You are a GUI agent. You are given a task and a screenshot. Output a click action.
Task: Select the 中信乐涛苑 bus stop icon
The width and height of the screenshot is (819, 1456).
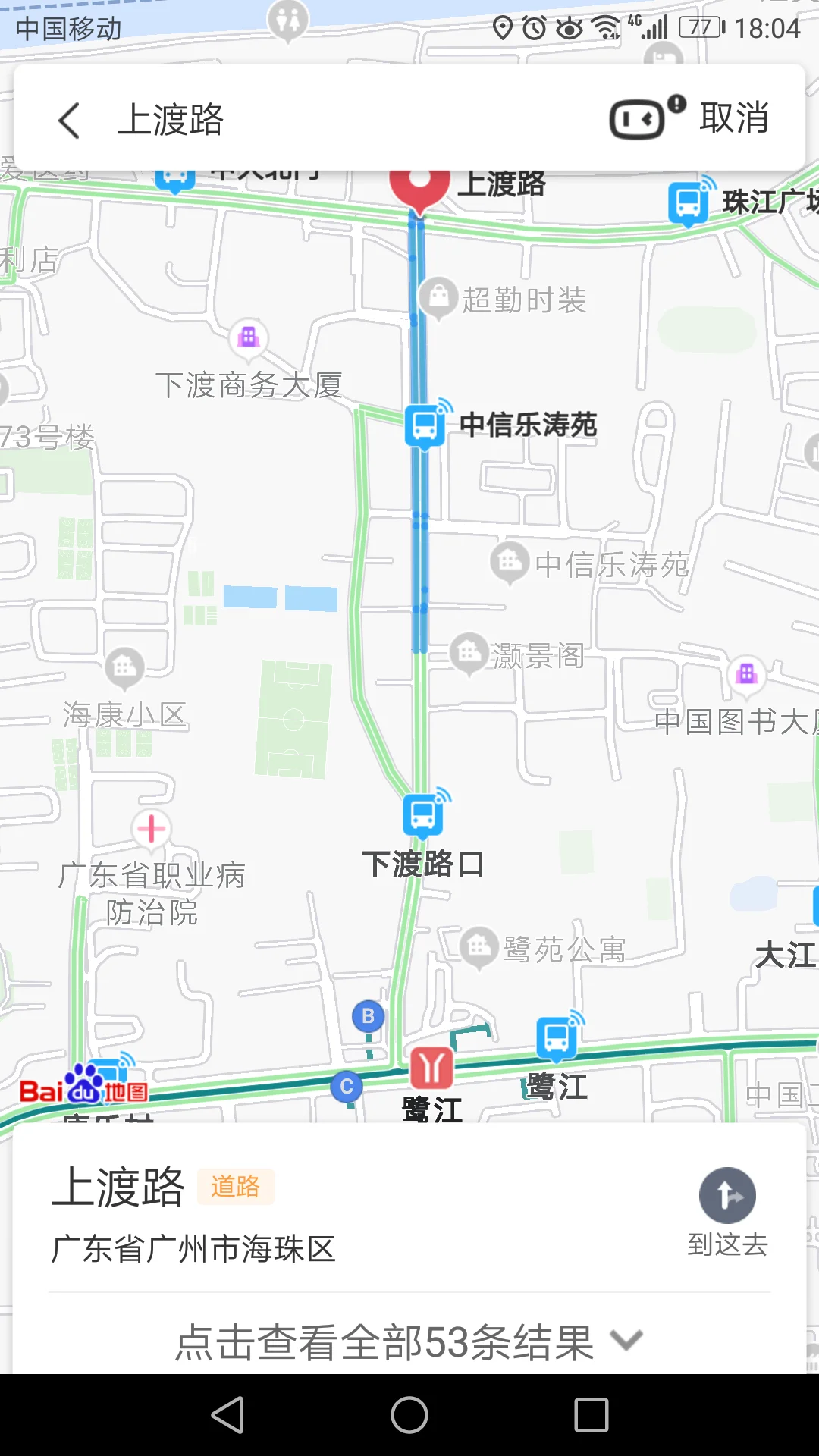pyautogui.click(x=425, y=426)
